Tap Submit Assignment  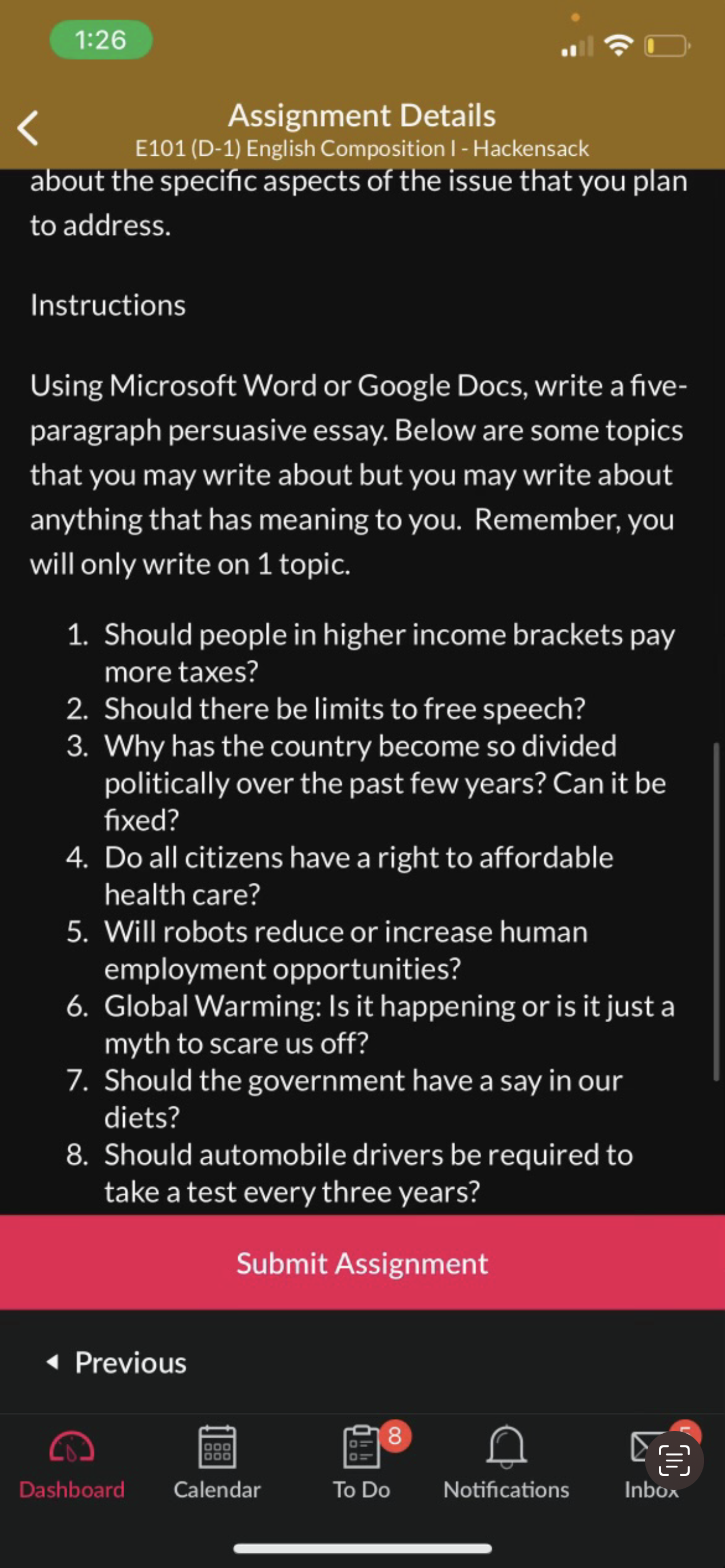click(362, 1262)
